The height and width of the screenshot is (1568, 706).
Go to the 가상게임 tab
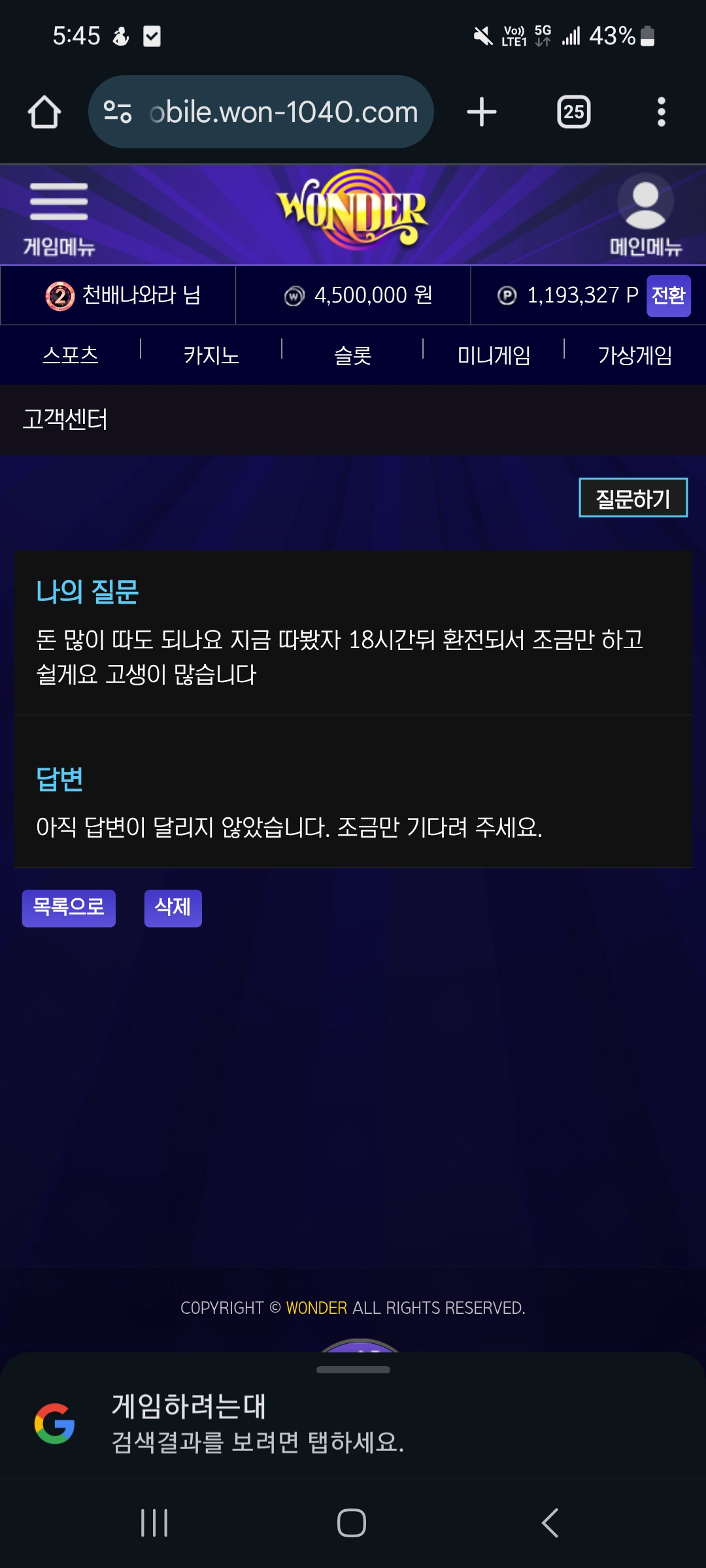(x=635, y=355)
